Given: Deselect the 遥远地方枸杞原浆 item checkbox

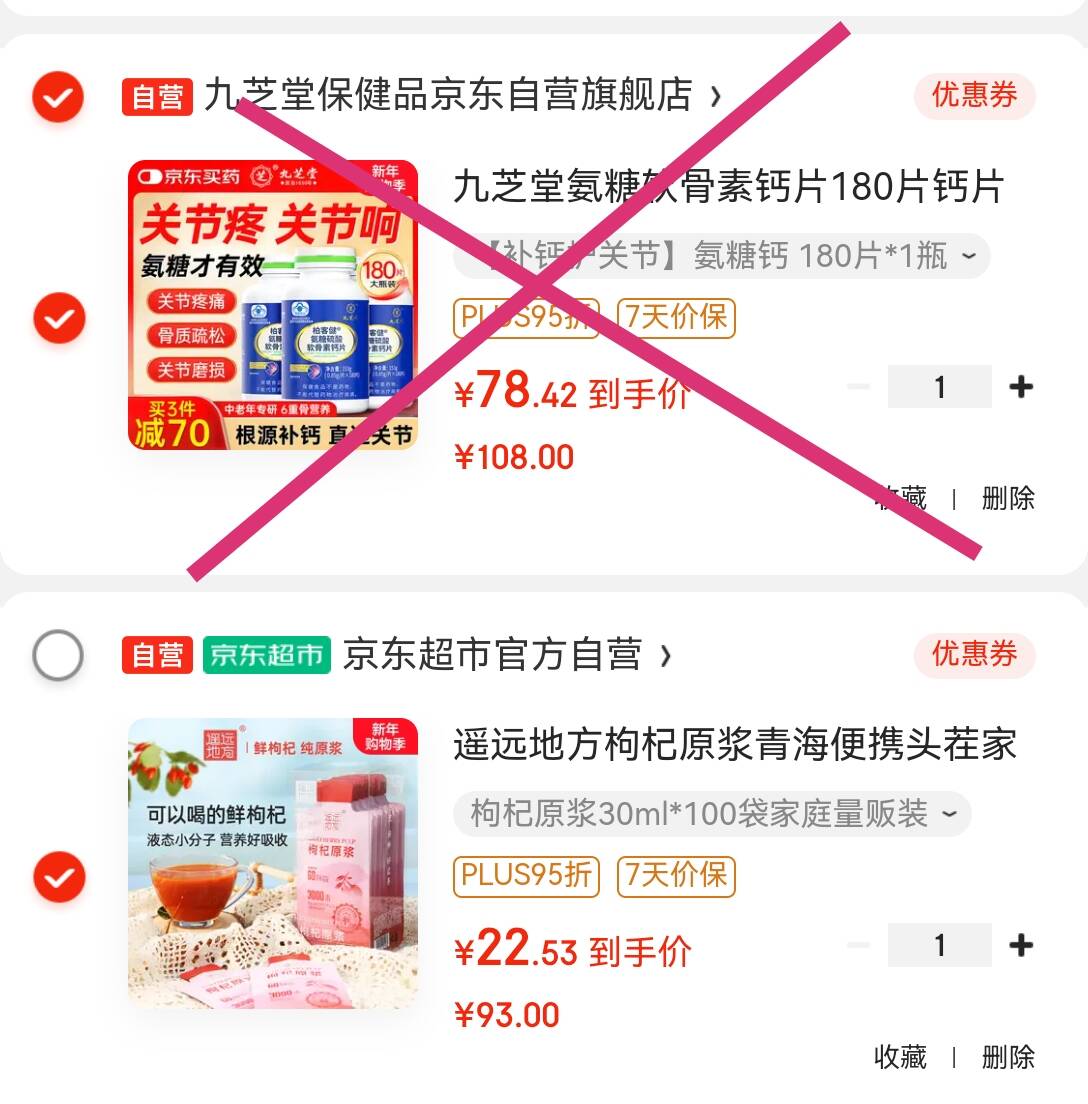Looking at the screenshot, I should [x=60, y=877].
